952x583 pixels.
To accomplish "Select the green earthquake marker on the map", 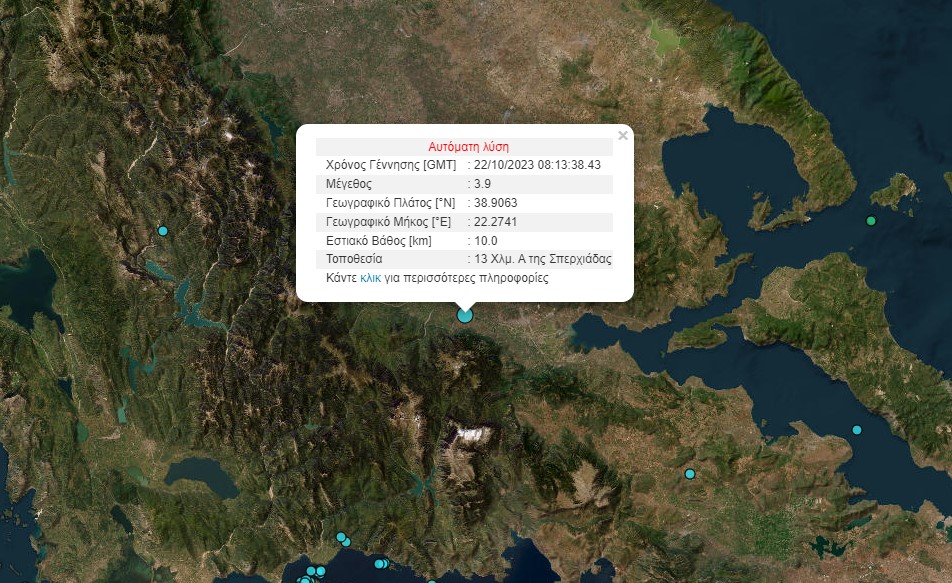I will (x=871, y=221).
